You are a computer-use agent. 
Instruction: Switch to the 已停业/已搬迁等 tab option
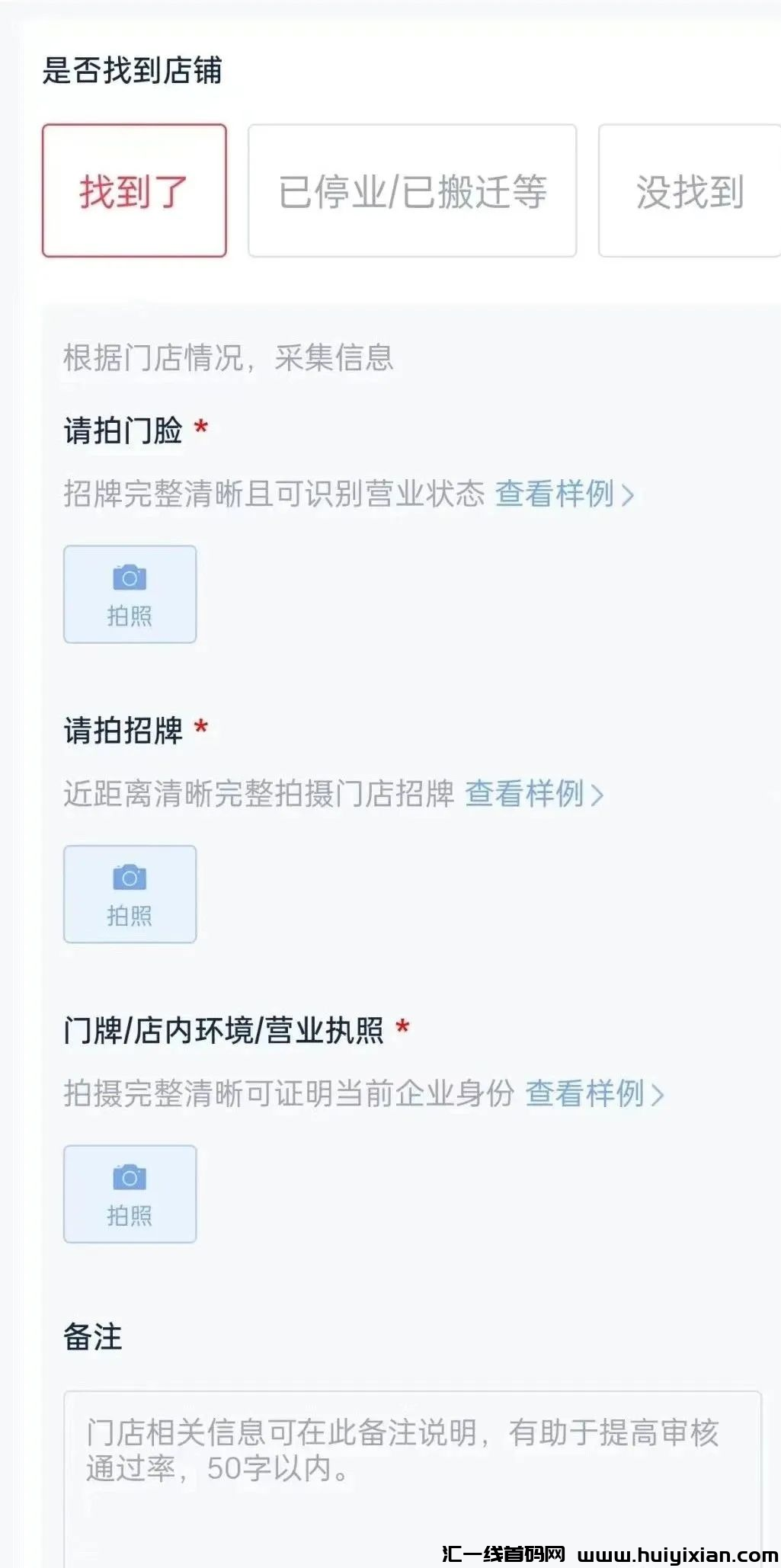coord(411,189)
